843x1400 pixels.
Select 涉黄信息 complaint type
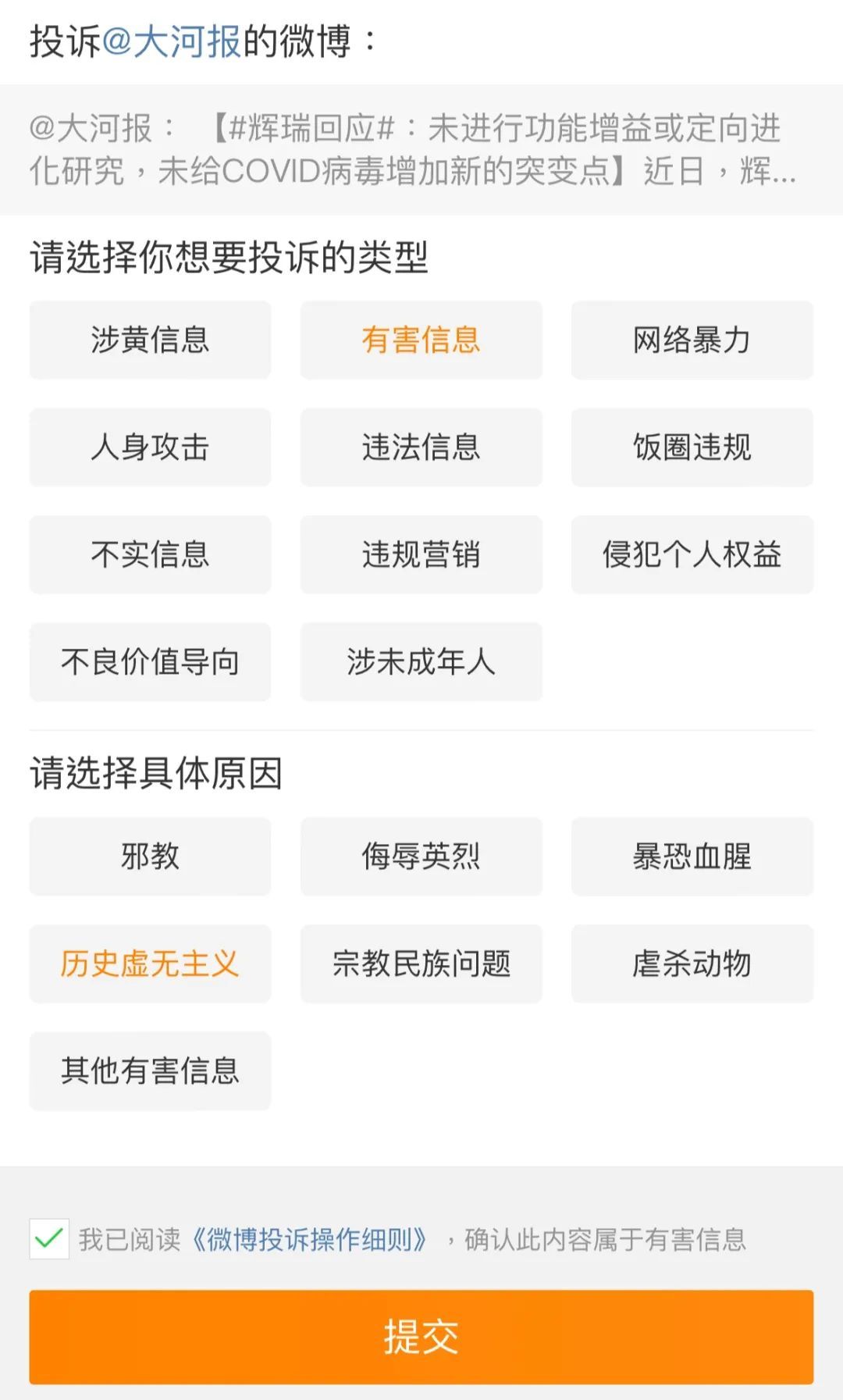pos(150,340)
